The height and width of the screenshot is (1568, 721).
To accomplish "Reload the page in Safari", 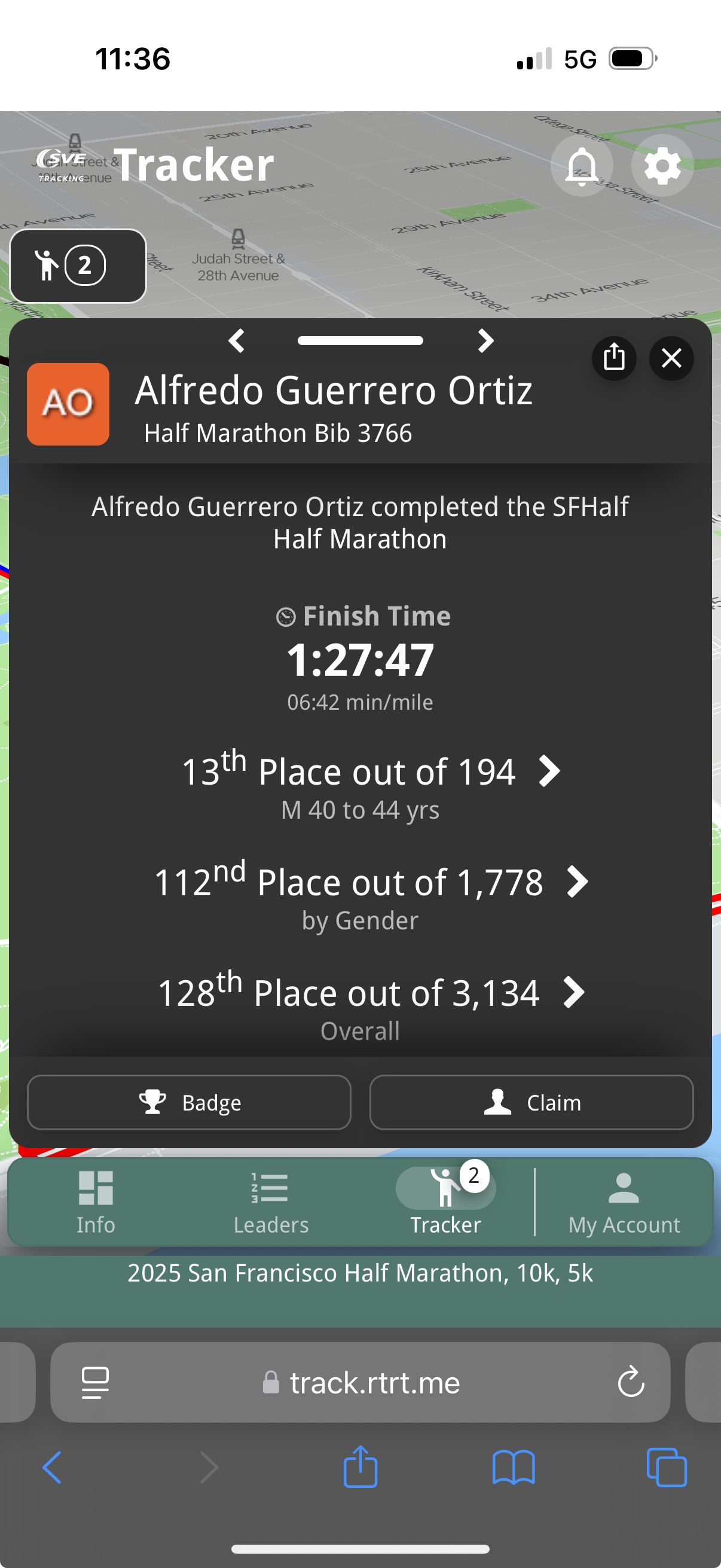I will point(630,1383).
